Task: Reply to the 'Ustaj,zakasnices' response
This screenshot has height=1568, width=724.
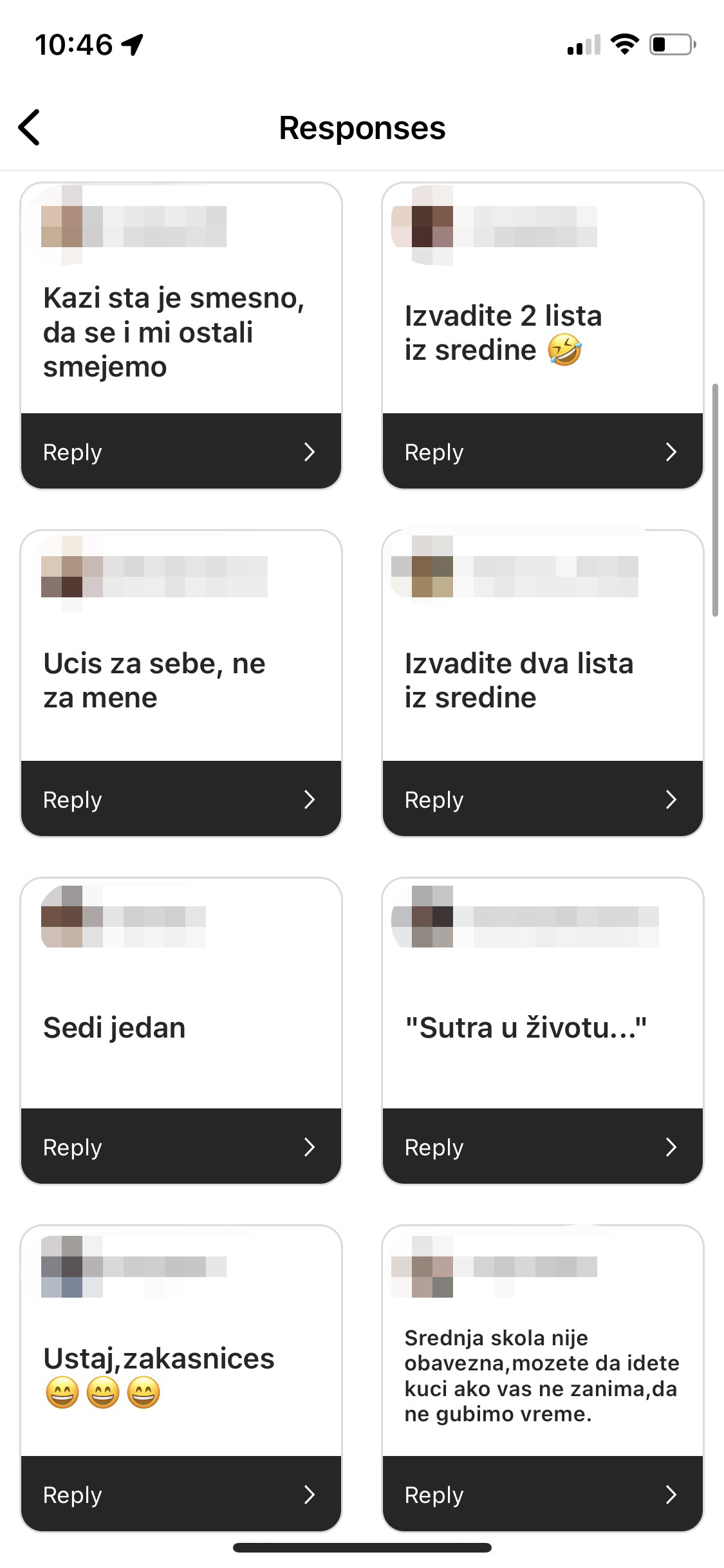Action: coord(181,1495)
